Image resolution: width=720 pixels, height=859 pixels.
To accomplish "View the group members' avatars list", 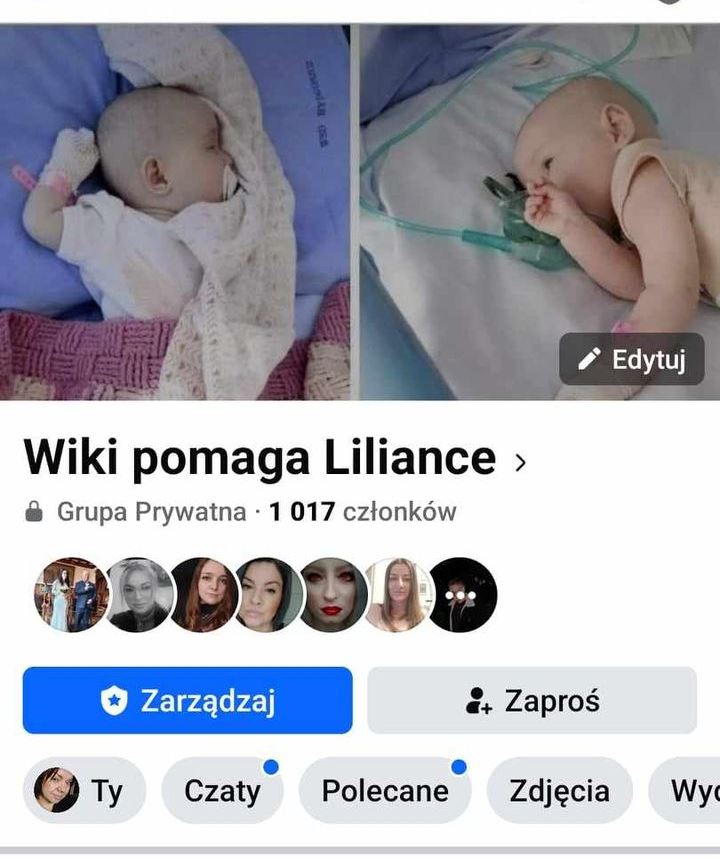I will click(x=265, y=595).
